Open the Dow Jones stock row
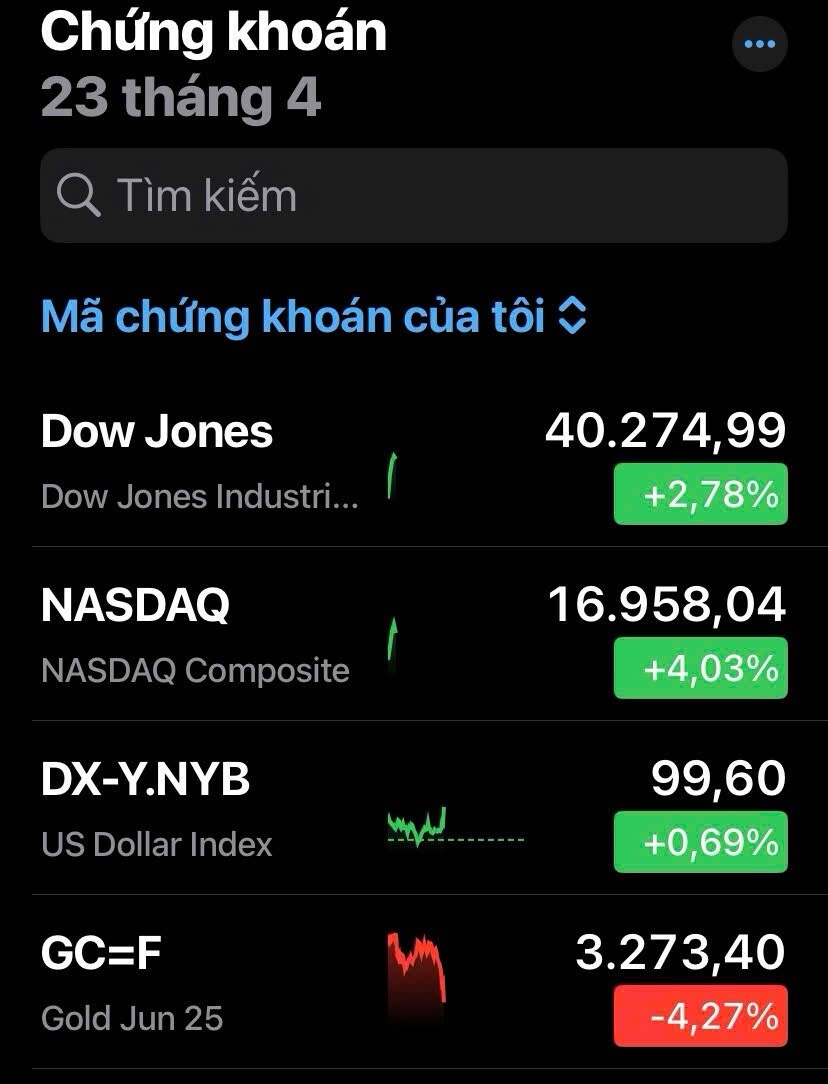The width and height of the screenshot is (828, 1084). 200,460
